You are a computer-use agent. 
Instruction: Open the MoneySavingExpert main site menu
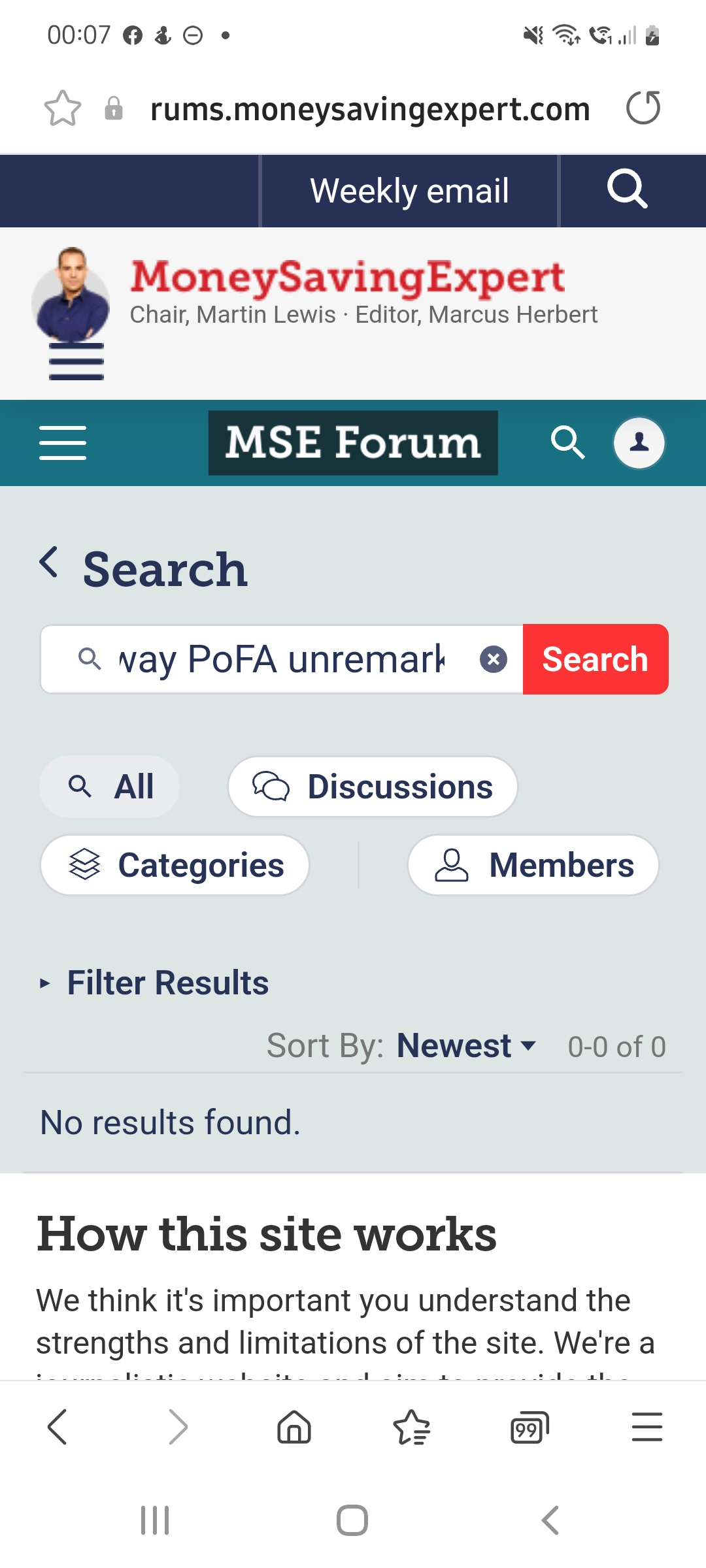[76, 361]
